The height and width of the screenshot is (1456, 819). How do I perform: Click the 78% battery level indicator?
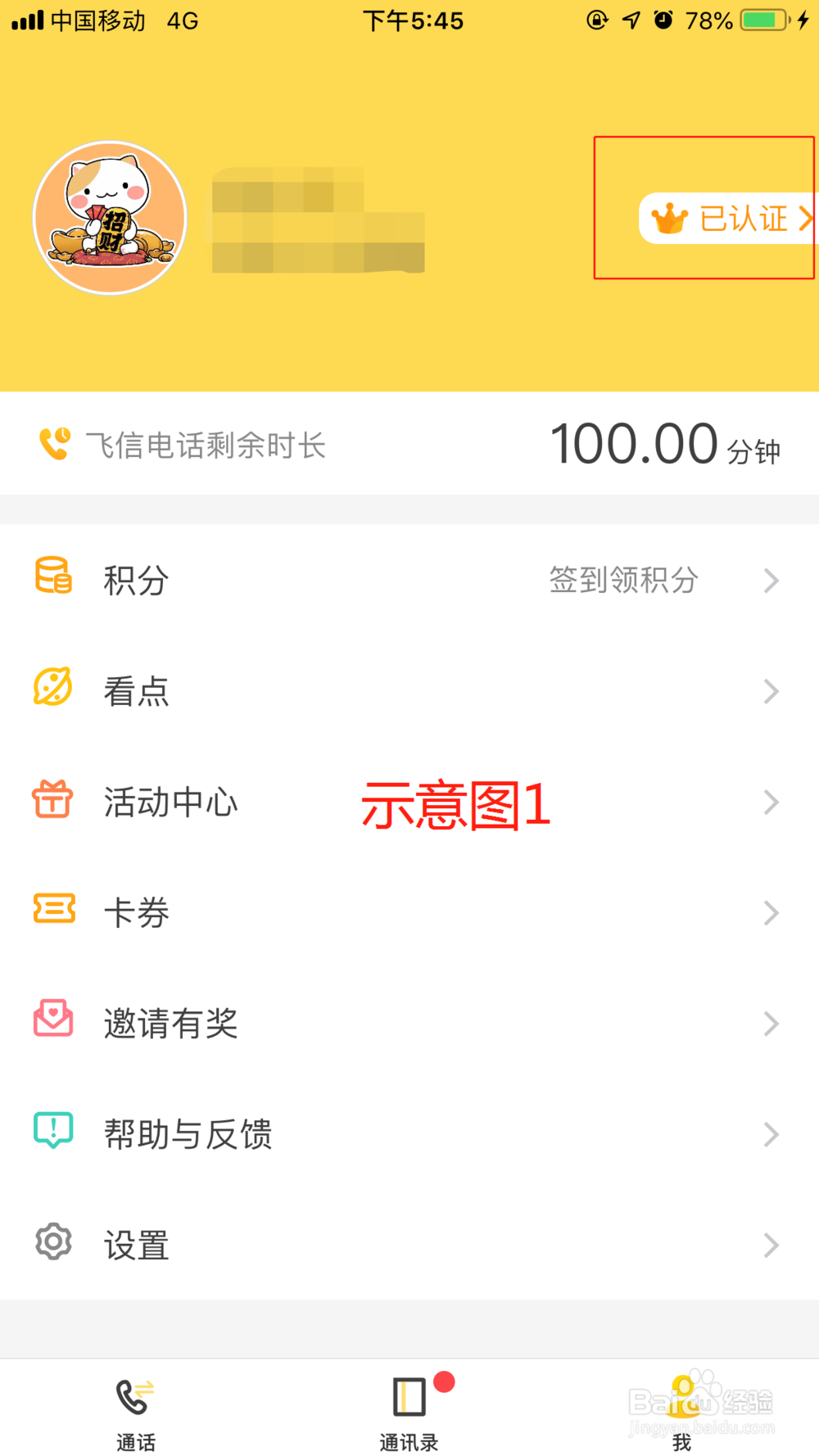[x=709, y=20]
